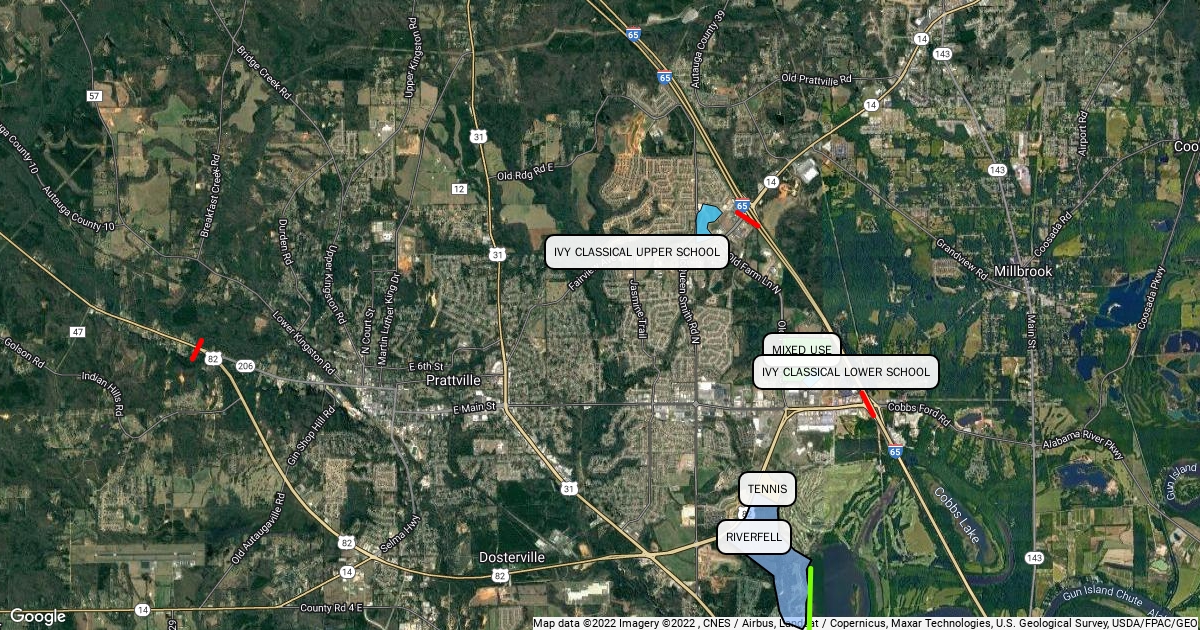Screen dimensions: 1200x630
Task: Open the Ivy Classical Lower School label
Action: 846,372
